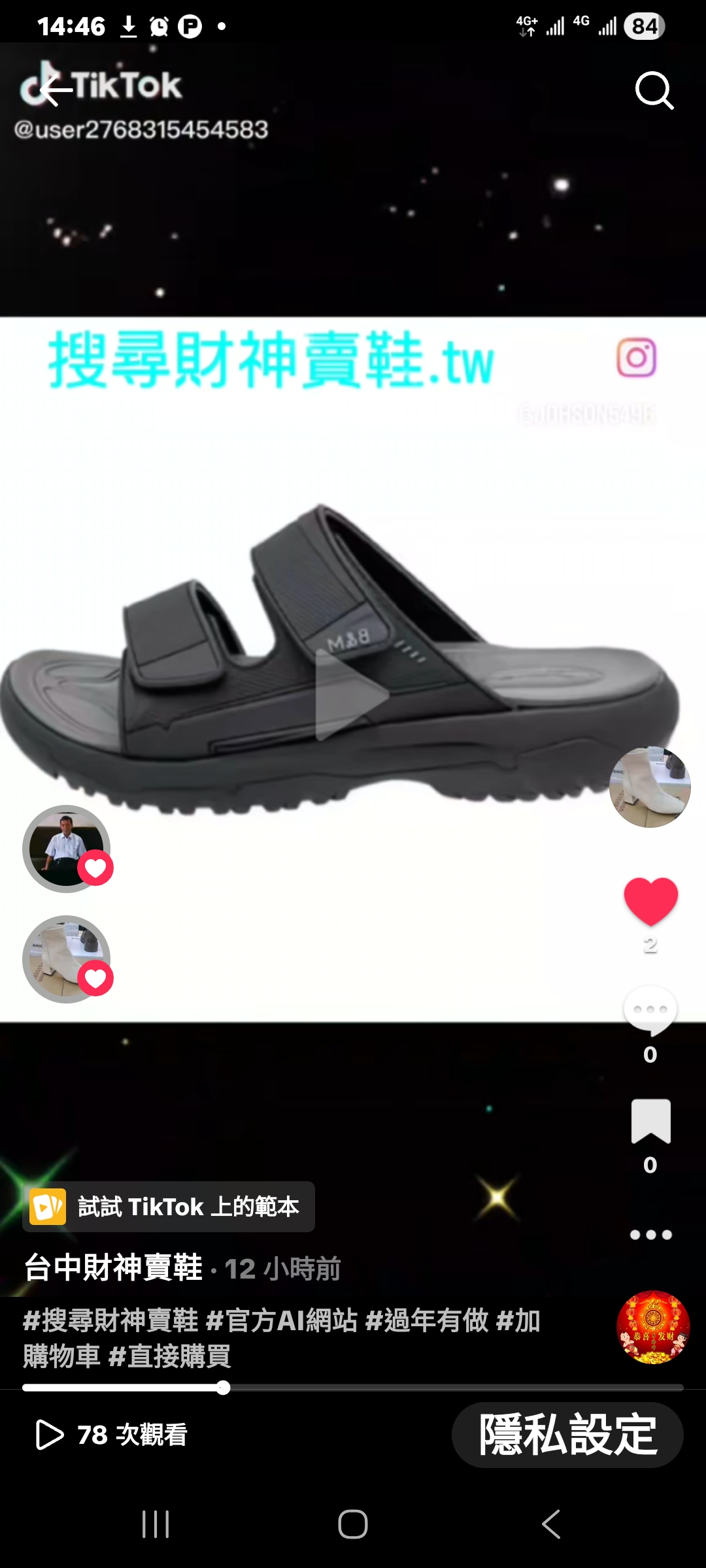Image resolution: width=706 pixels, height=1568 pixels.
Task: Open the comments bubble
Action: [x=650, y=1010]
